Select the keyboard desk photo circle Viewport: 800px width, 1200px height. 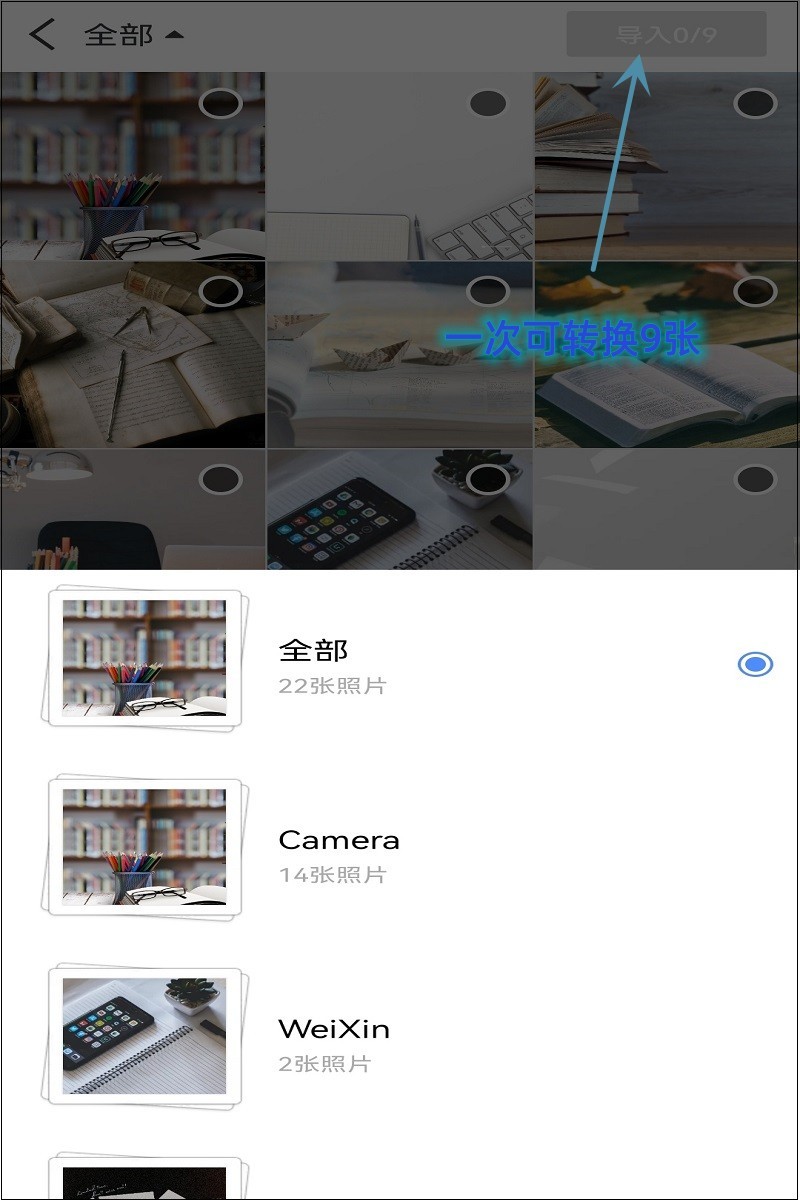[488, 103]
